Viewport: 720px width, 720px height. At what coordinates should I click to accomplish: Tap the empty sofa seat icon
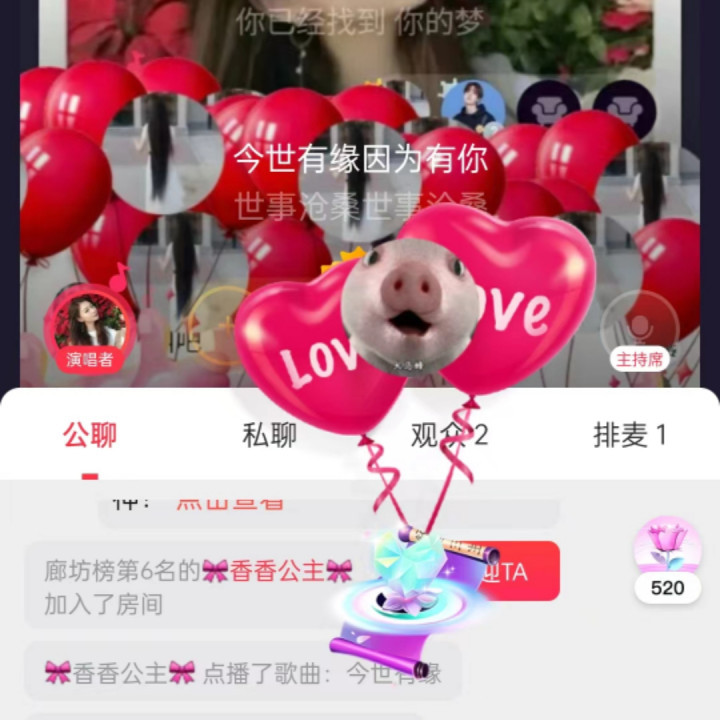click(548, 108)
